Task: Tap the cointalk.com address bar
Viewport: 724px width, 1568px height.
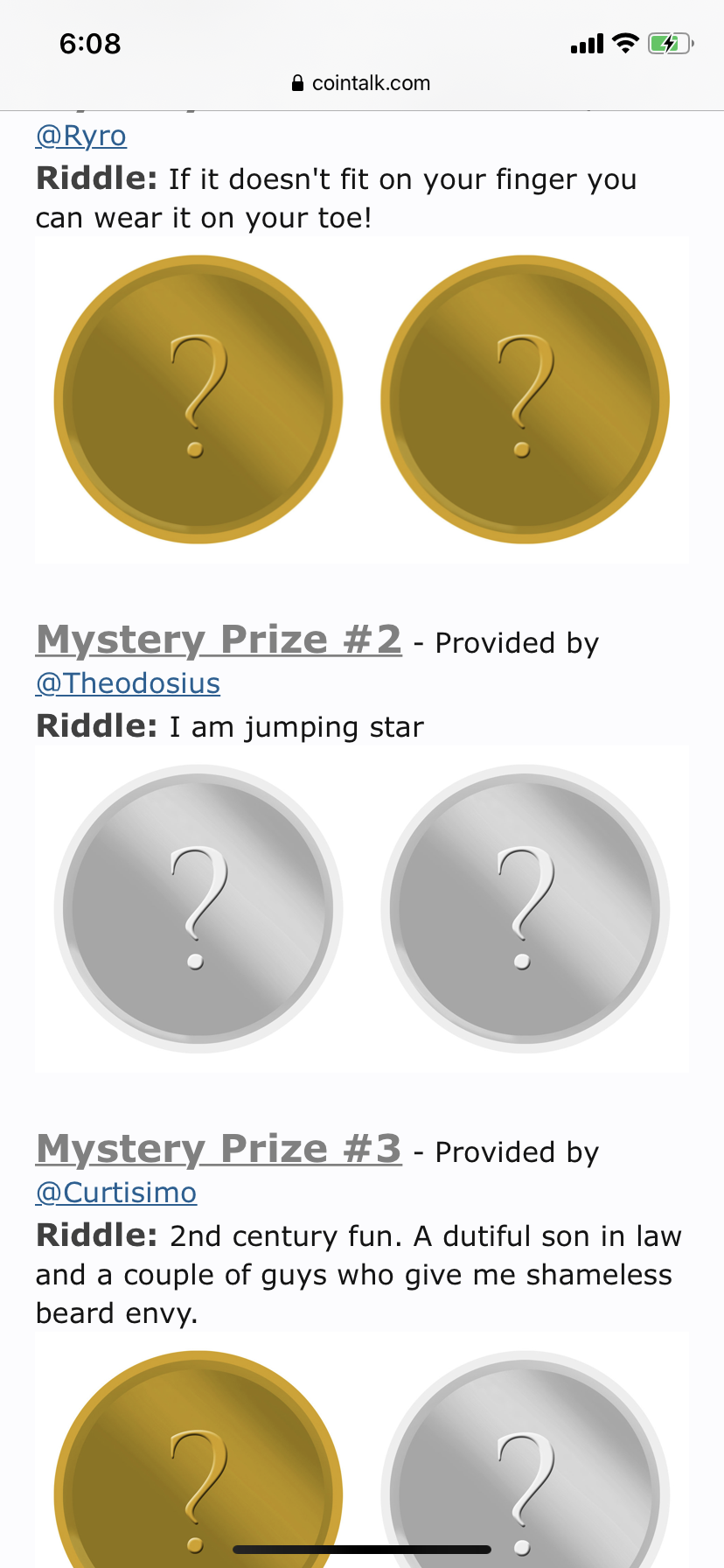Action: tap(362, 83)
